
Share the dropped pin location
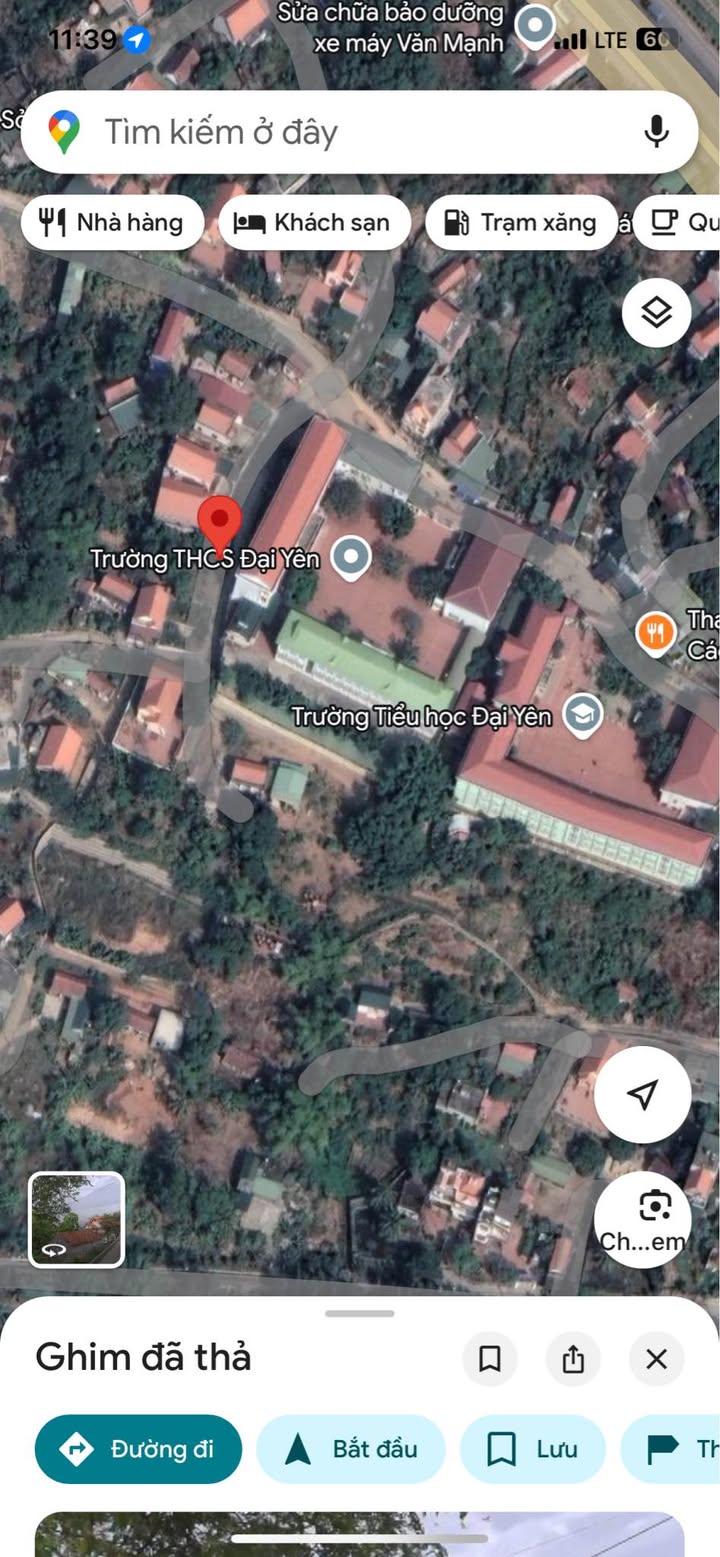[573, 1359]
